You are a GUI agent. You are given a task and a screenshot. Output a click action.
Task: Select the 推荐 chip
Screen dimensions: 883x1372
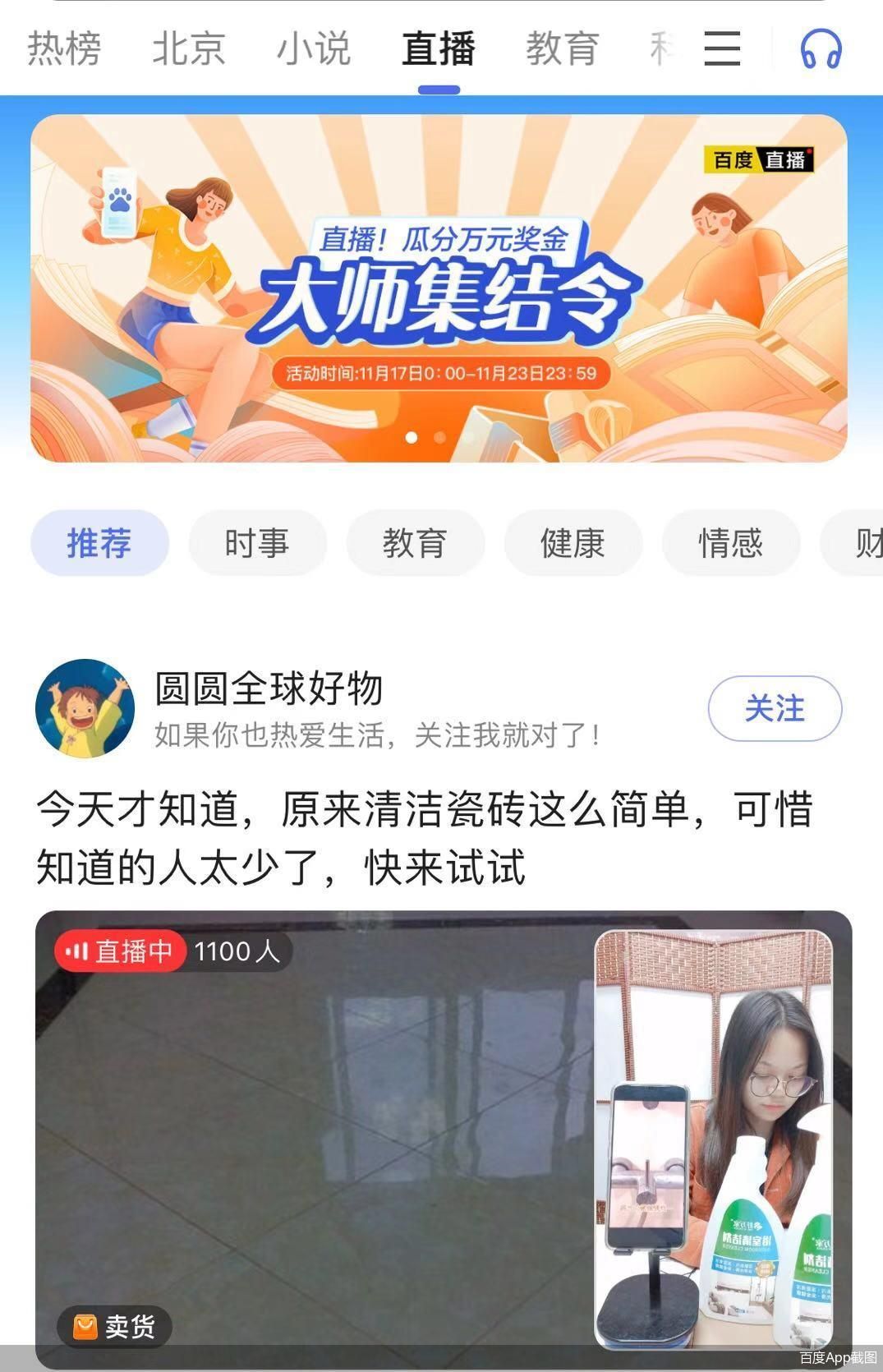(99, 543)
